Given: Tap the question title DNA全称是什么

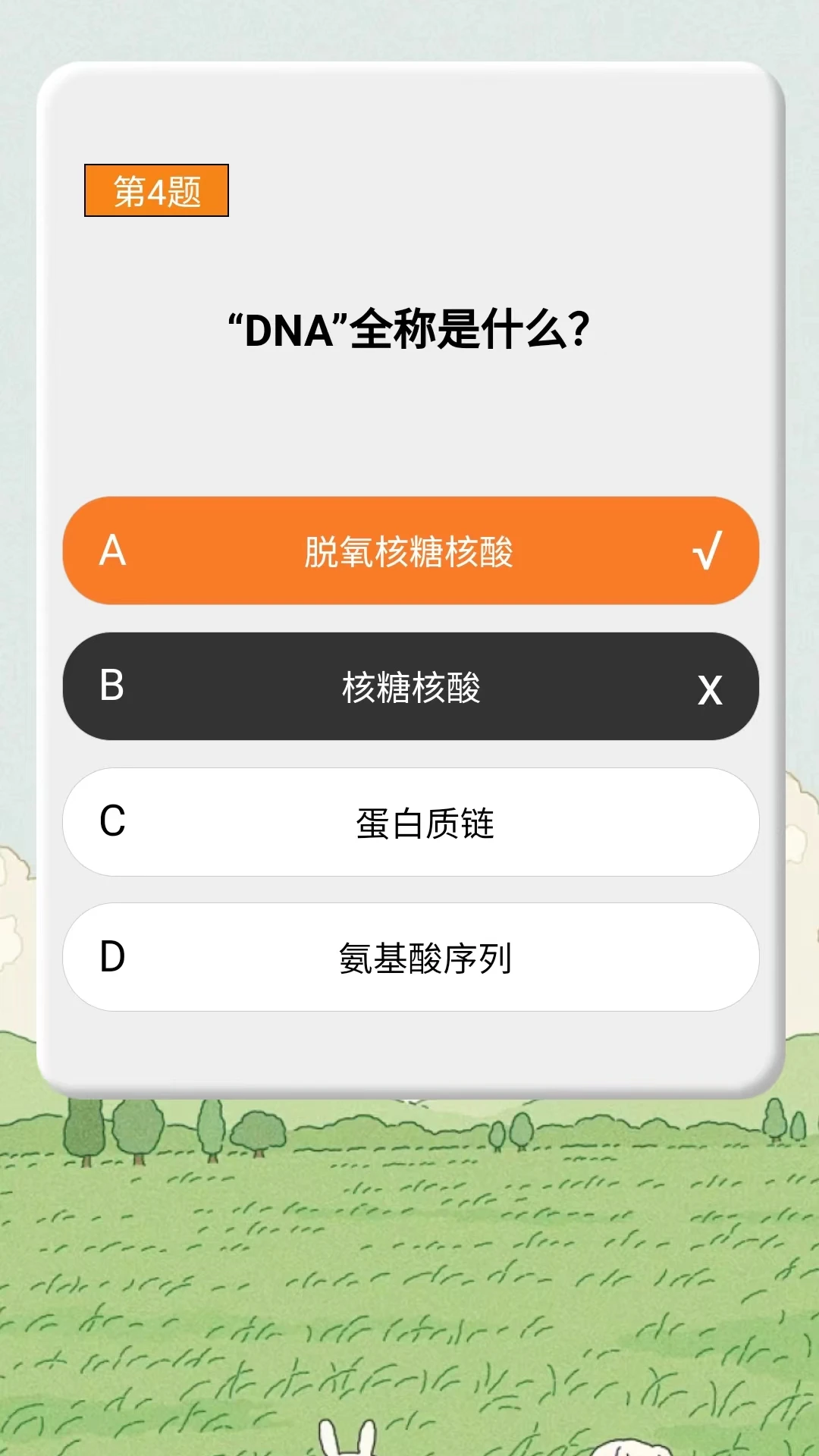Looking at the screenshot, I should 409,328.
